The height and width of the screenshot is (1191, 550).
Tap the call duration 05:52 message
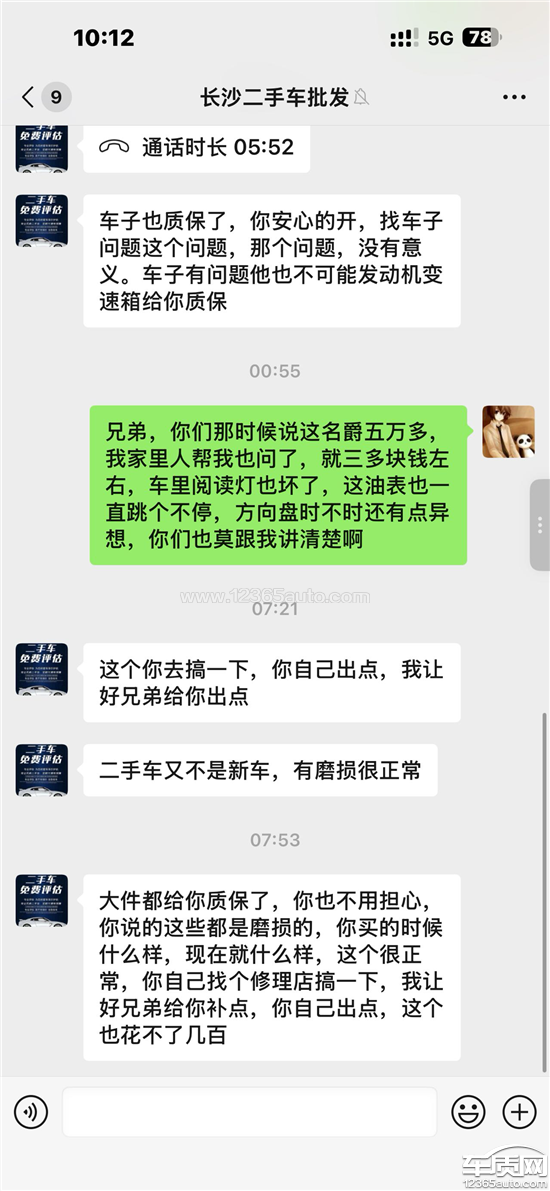(197, 147)
